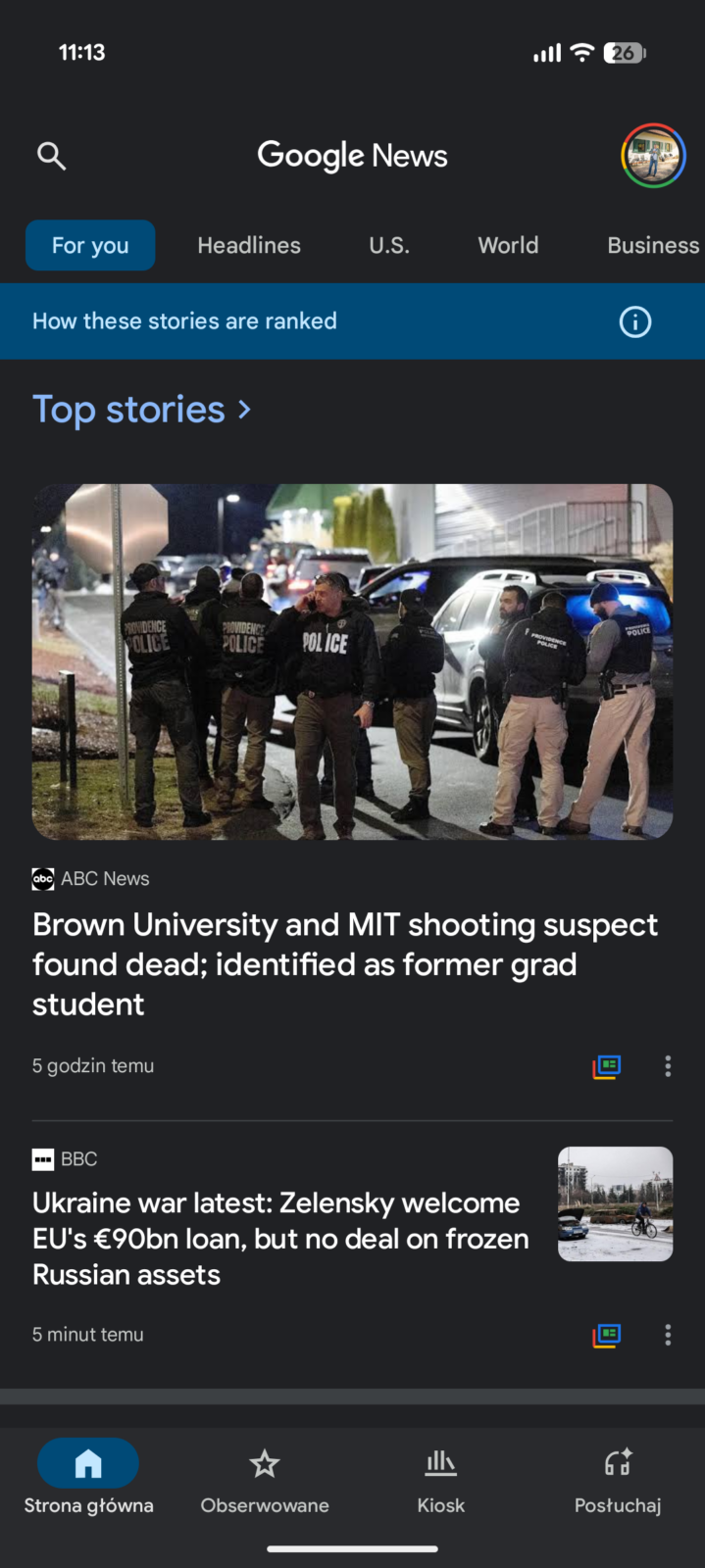Open more options for the ABC News story
The image size is (705, 1568).
pos(668,1066)
